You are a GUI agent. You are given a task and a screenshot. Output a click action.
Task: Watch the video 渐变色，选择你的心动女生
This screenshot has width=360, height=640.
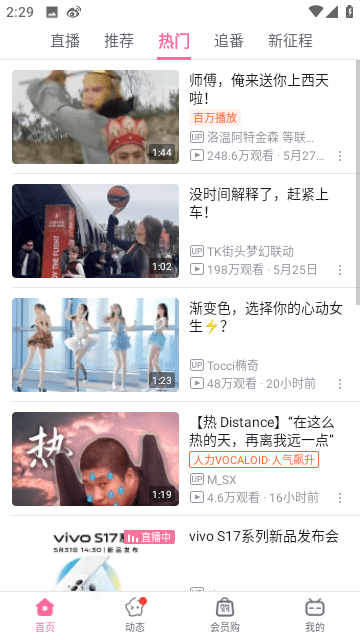pos(180,344)
